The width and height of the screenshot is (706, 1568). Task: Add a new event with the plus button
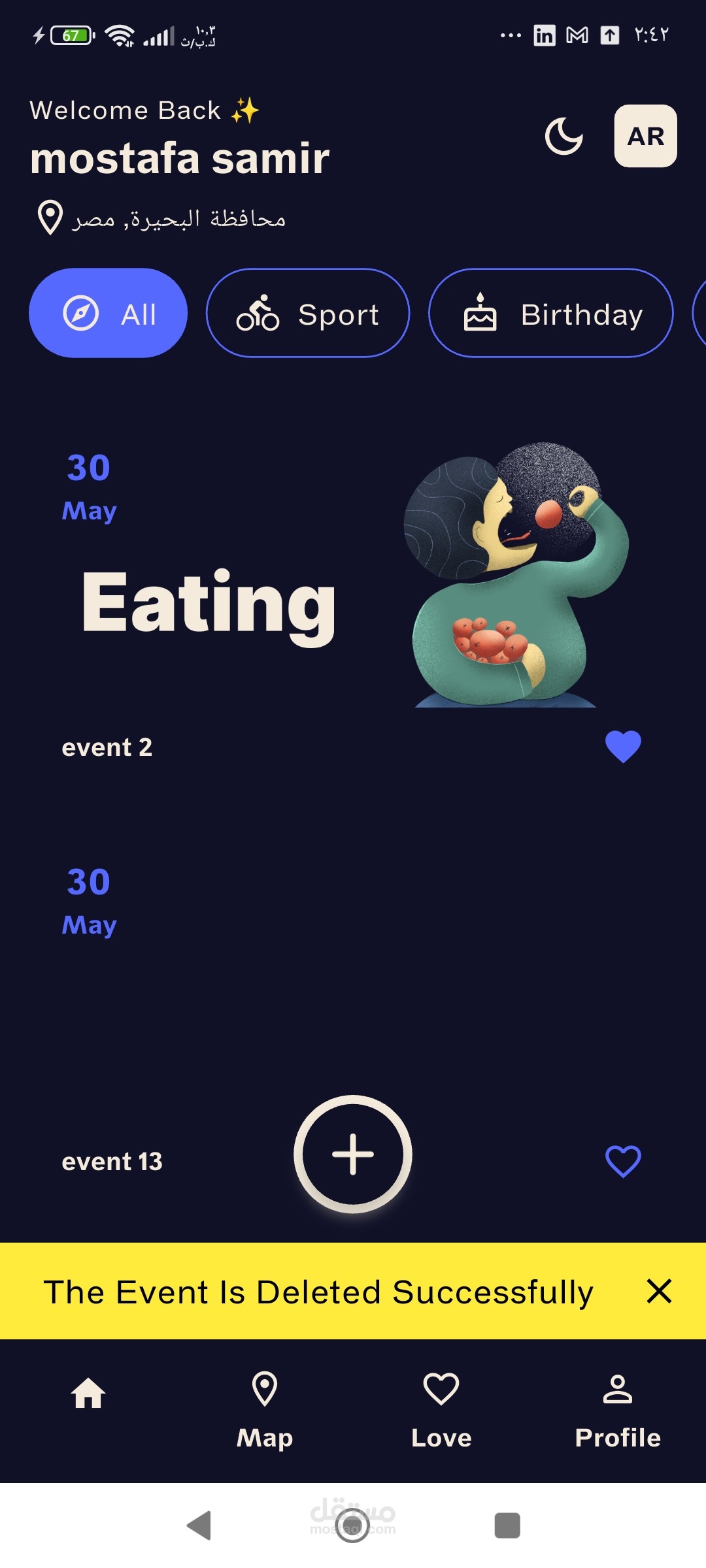[353, 1154]
